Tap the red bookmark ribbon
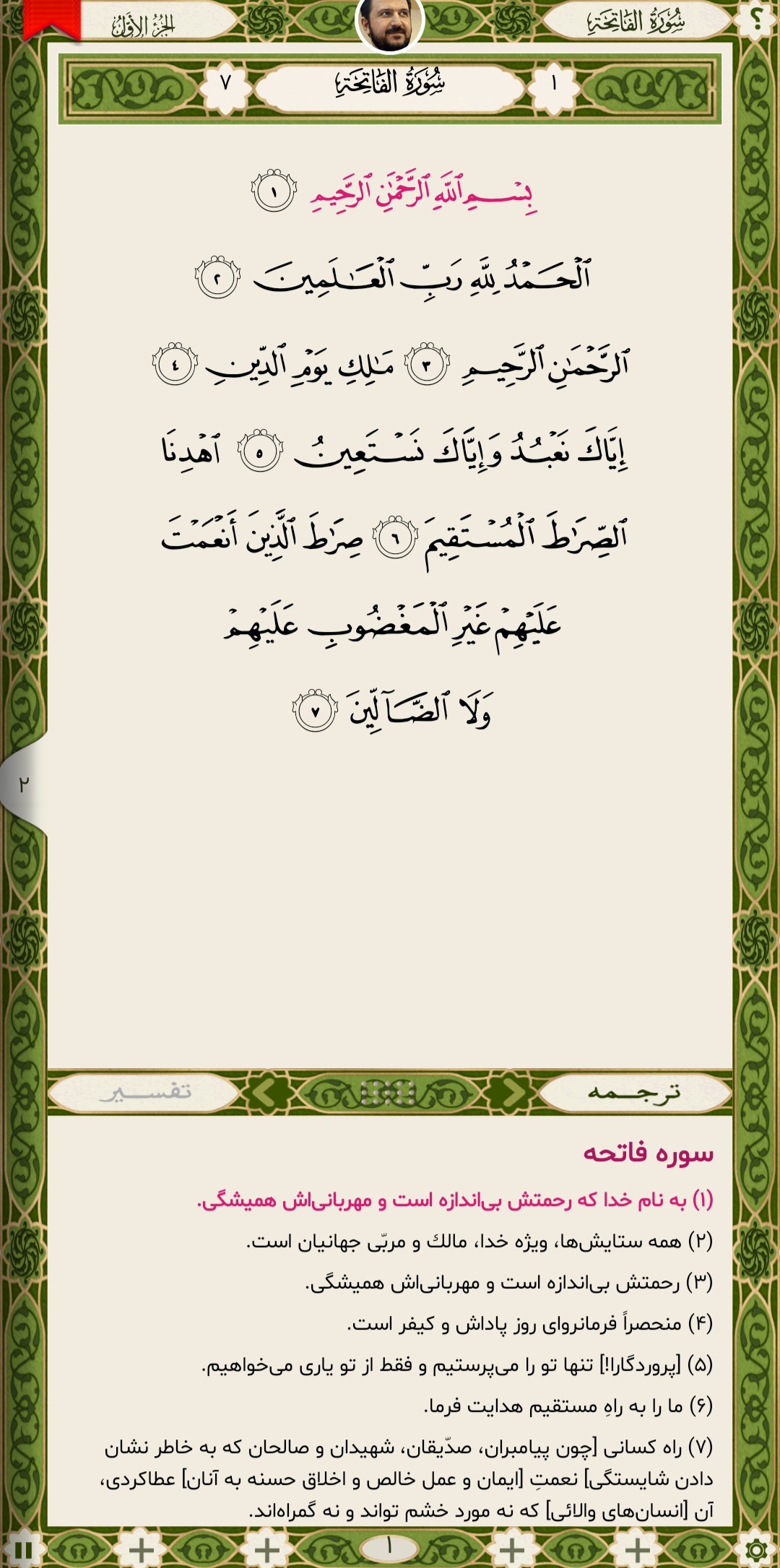This screenshot has height=1568, width=780. 51,19
